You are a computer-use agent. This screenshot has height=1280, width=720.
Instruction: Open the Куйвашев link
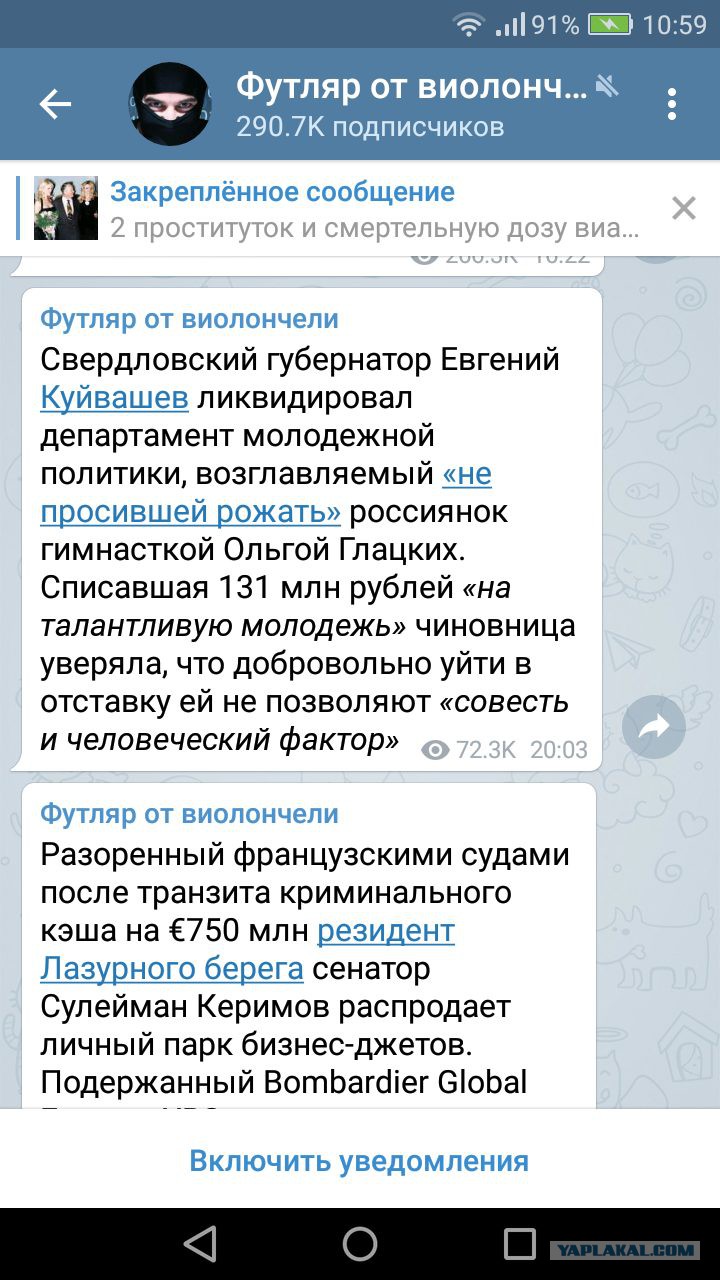pyautogui.click(x=114, y=398)
